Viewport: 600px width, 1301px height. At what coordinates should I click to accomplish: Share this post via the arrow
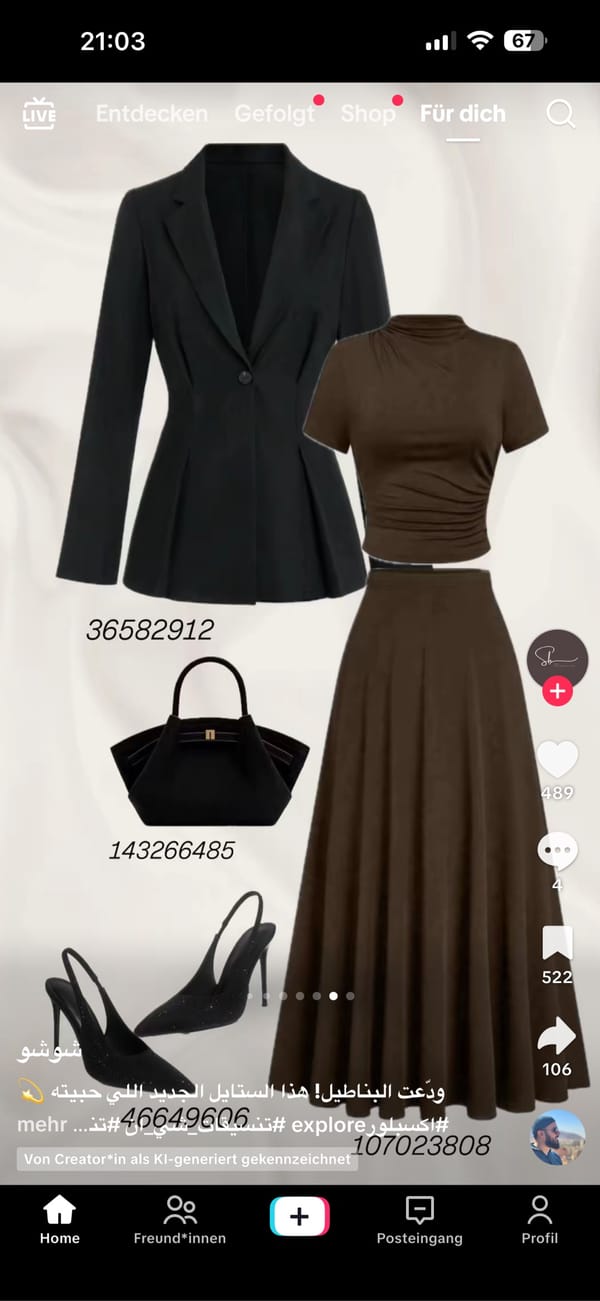557,1036
